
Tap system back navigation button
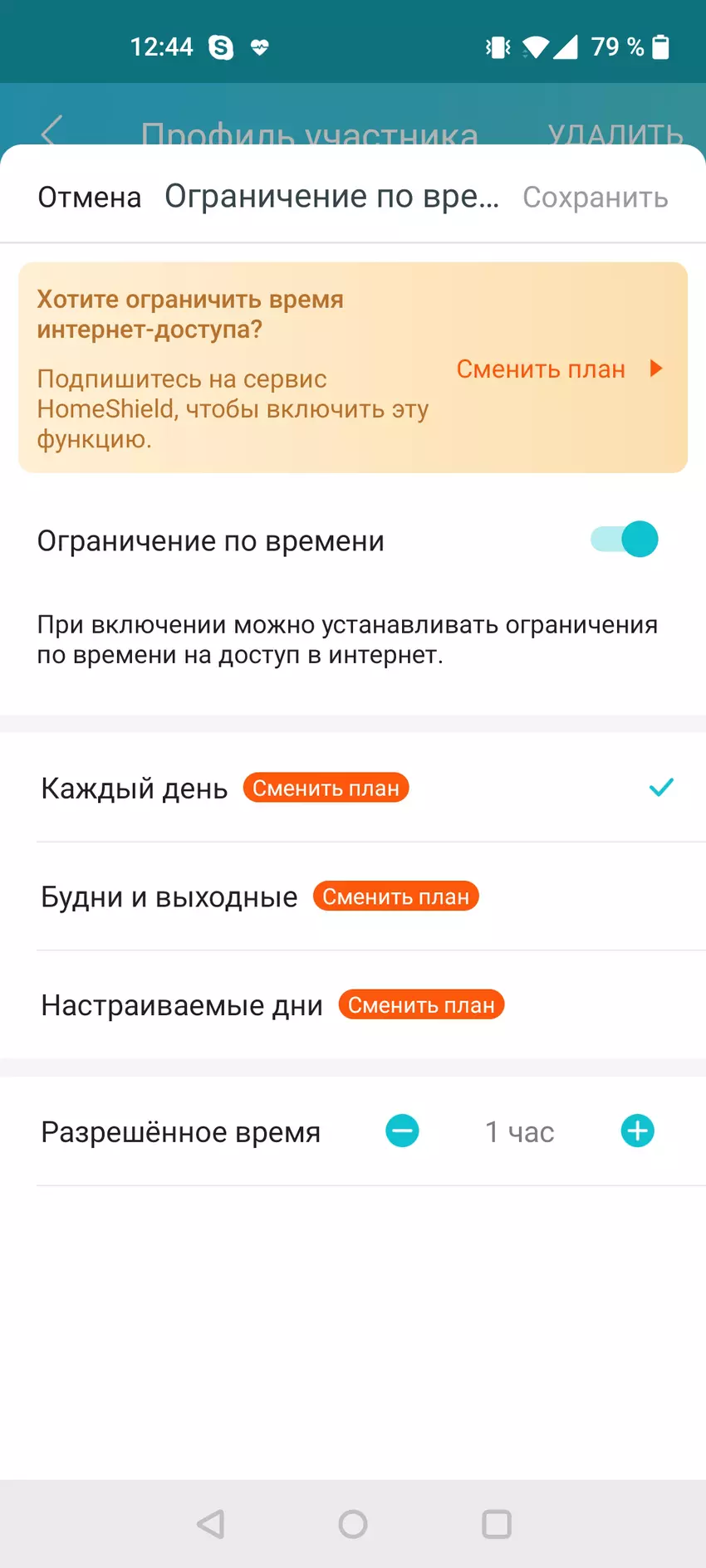click(x=211, y=1524)
